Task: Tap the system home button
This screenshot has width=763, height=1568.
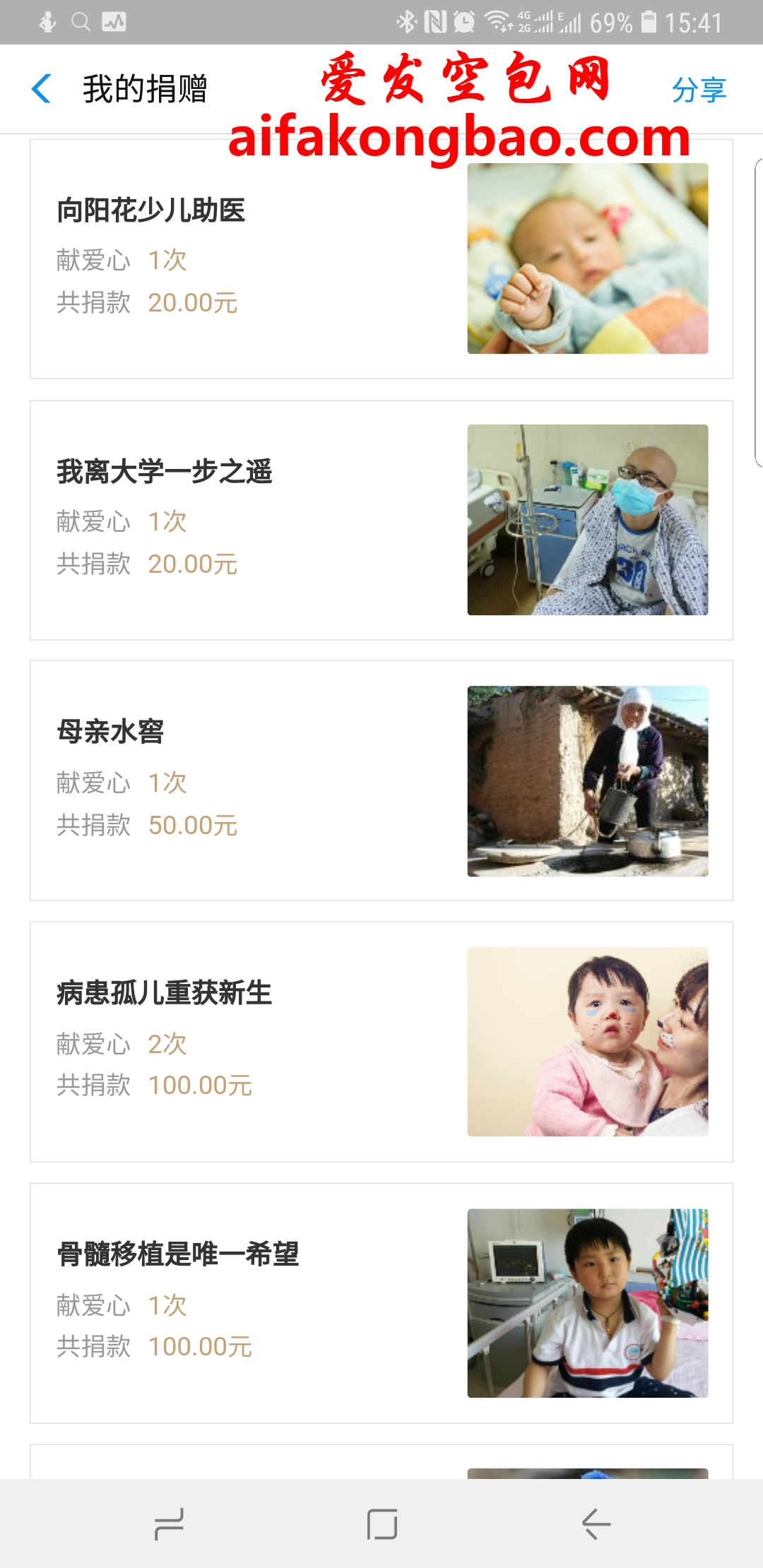Action: click(x=382, y=1524)
